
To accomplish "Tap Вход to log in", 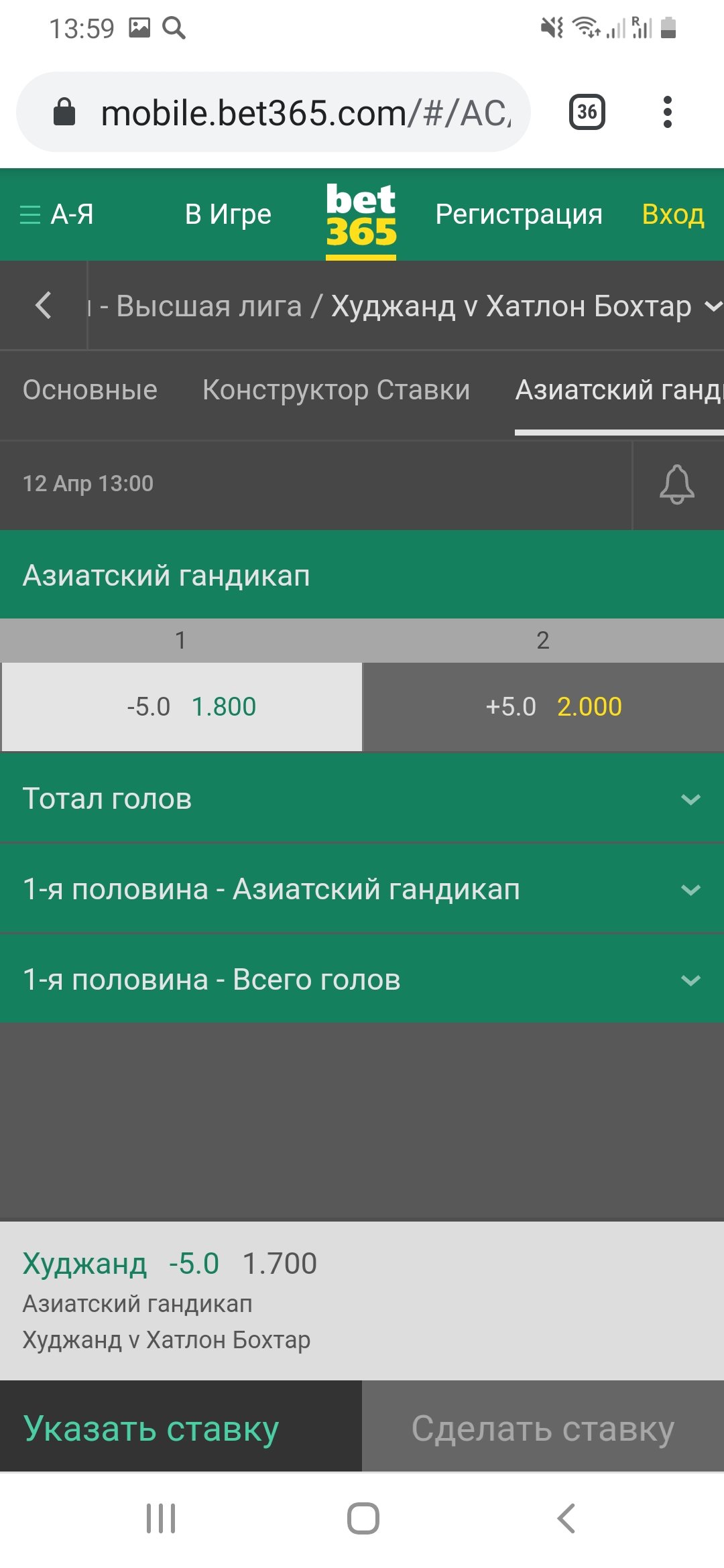I will pos(672,214).
